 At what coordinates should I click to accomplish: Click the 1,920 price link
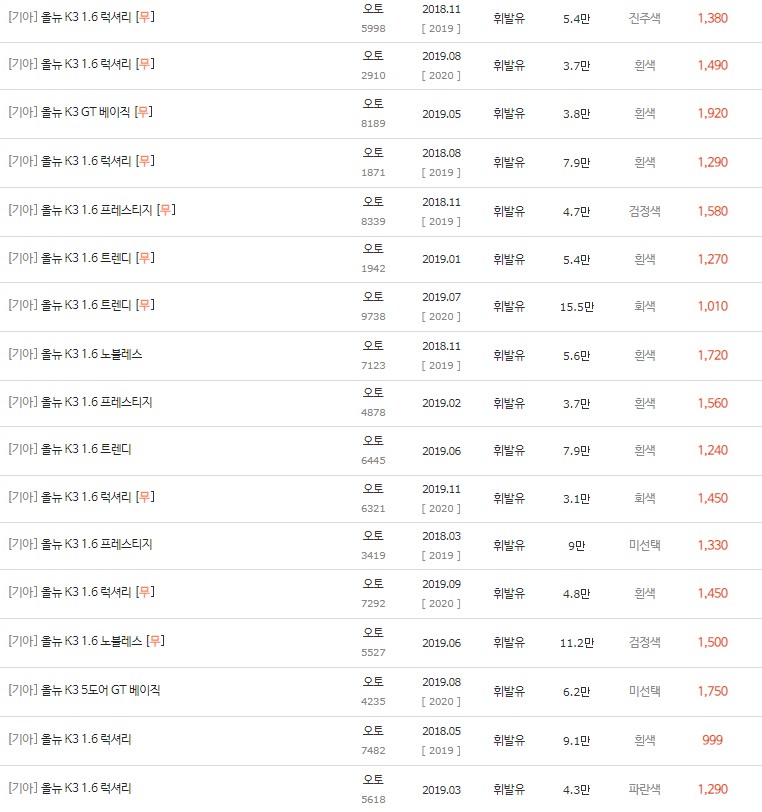coord(713,112)
